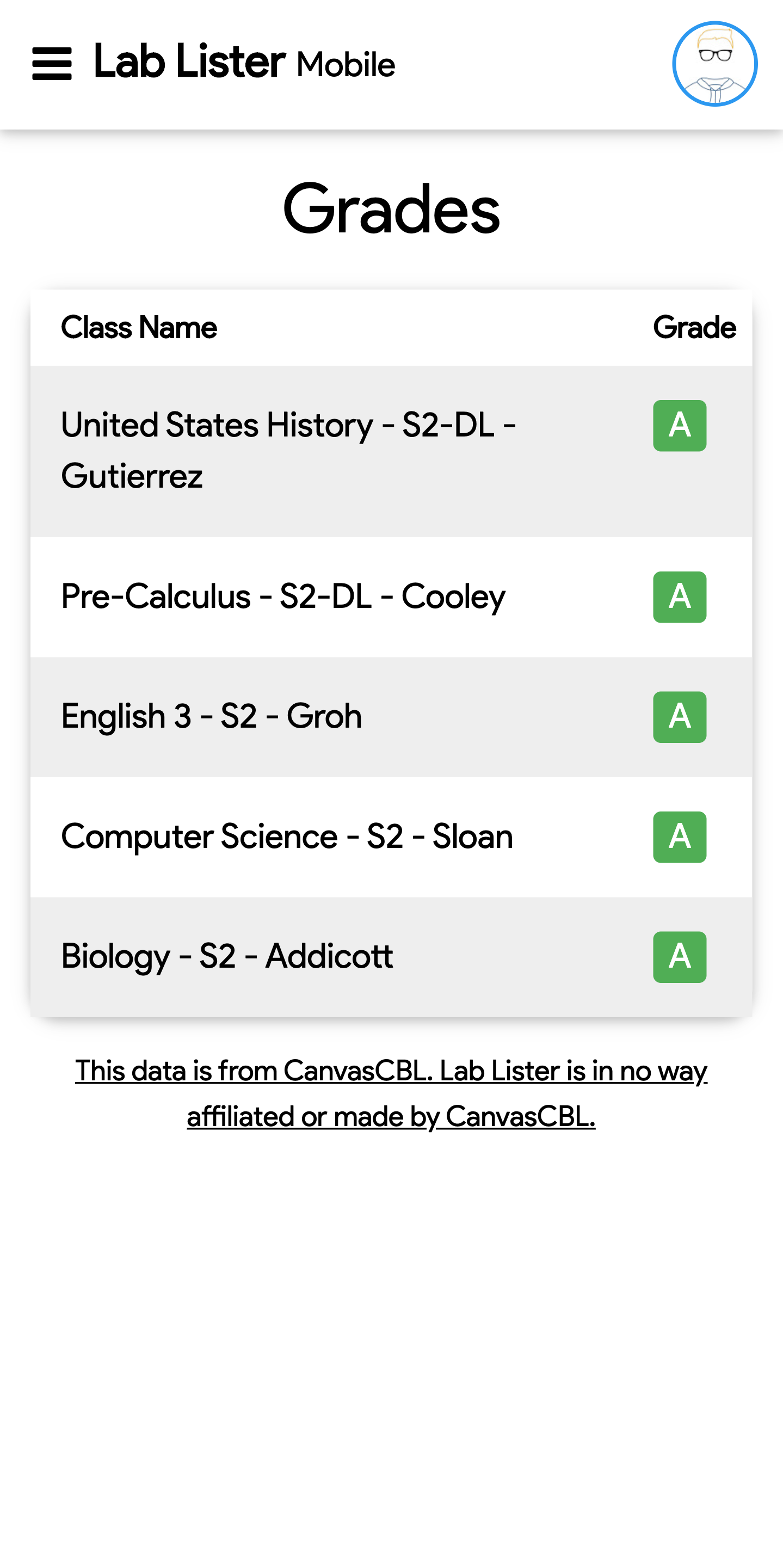Image resolution: width=783 pixels, height=1568 pixels.
Task: View Computer Science - S2 - Sloan grade
Action: pyautogui.click(x=680, y=837)
